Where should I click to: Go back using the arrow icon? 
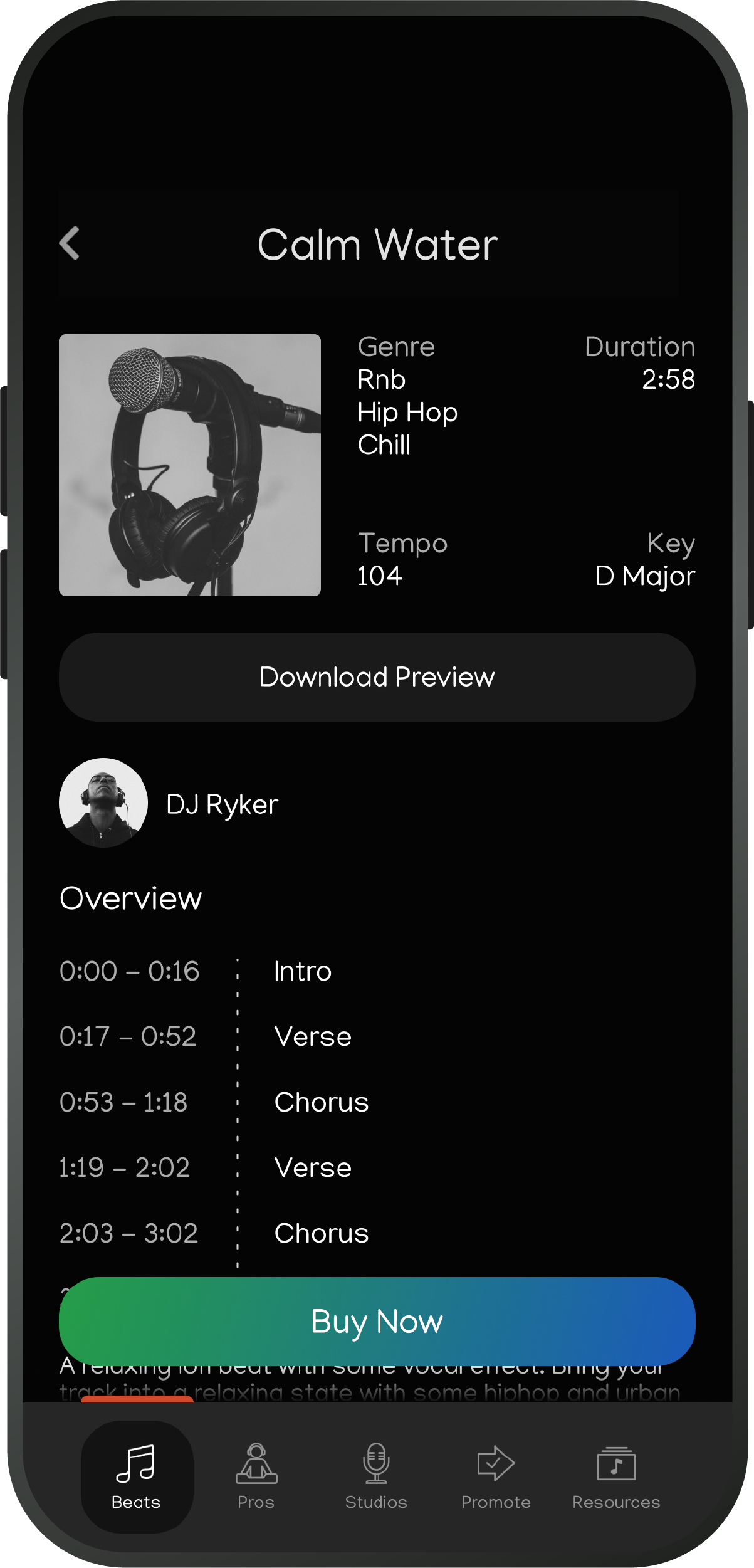(70, 243)
